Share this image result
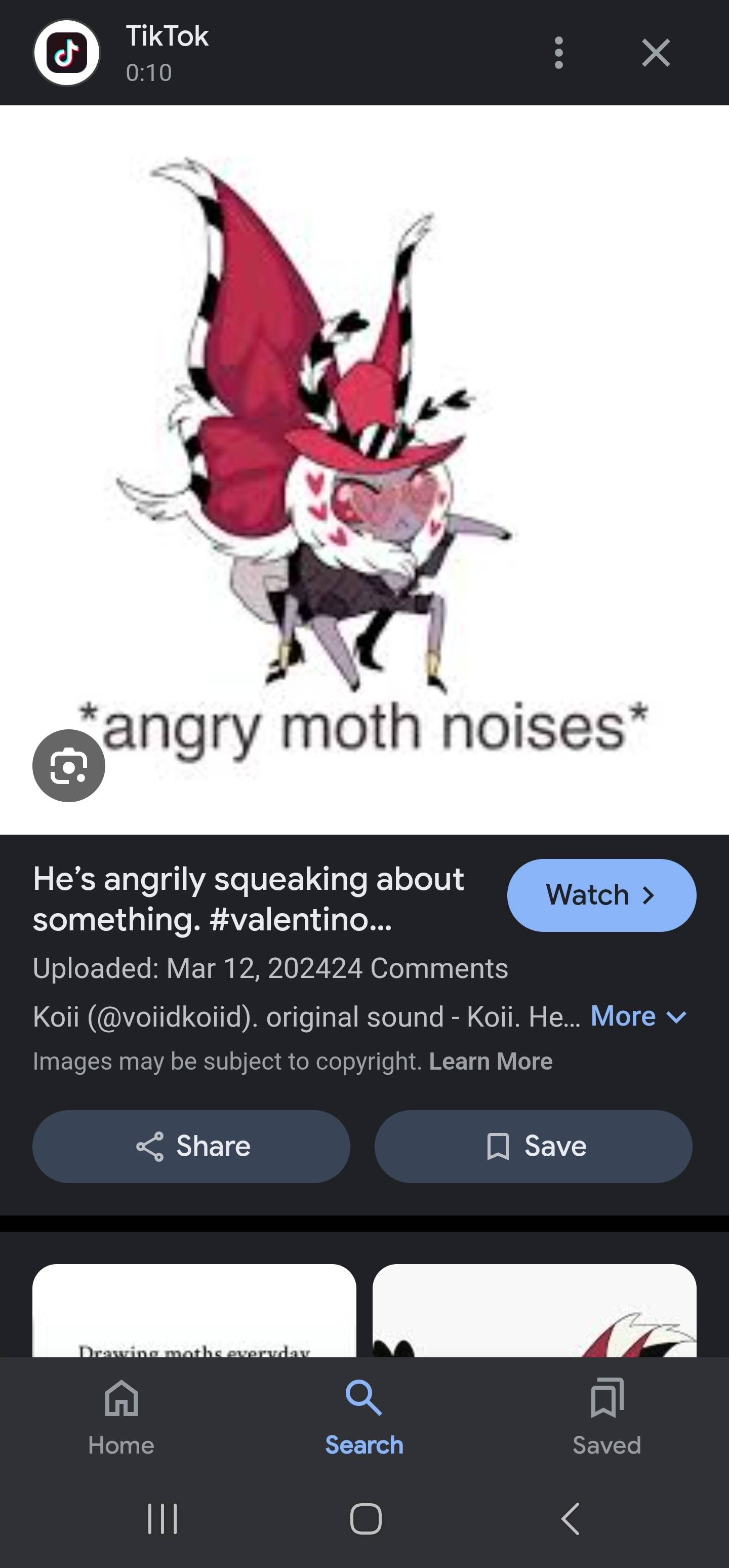Image resolution: width=729 pixels, height=1568 pixels. (191, 1146)
